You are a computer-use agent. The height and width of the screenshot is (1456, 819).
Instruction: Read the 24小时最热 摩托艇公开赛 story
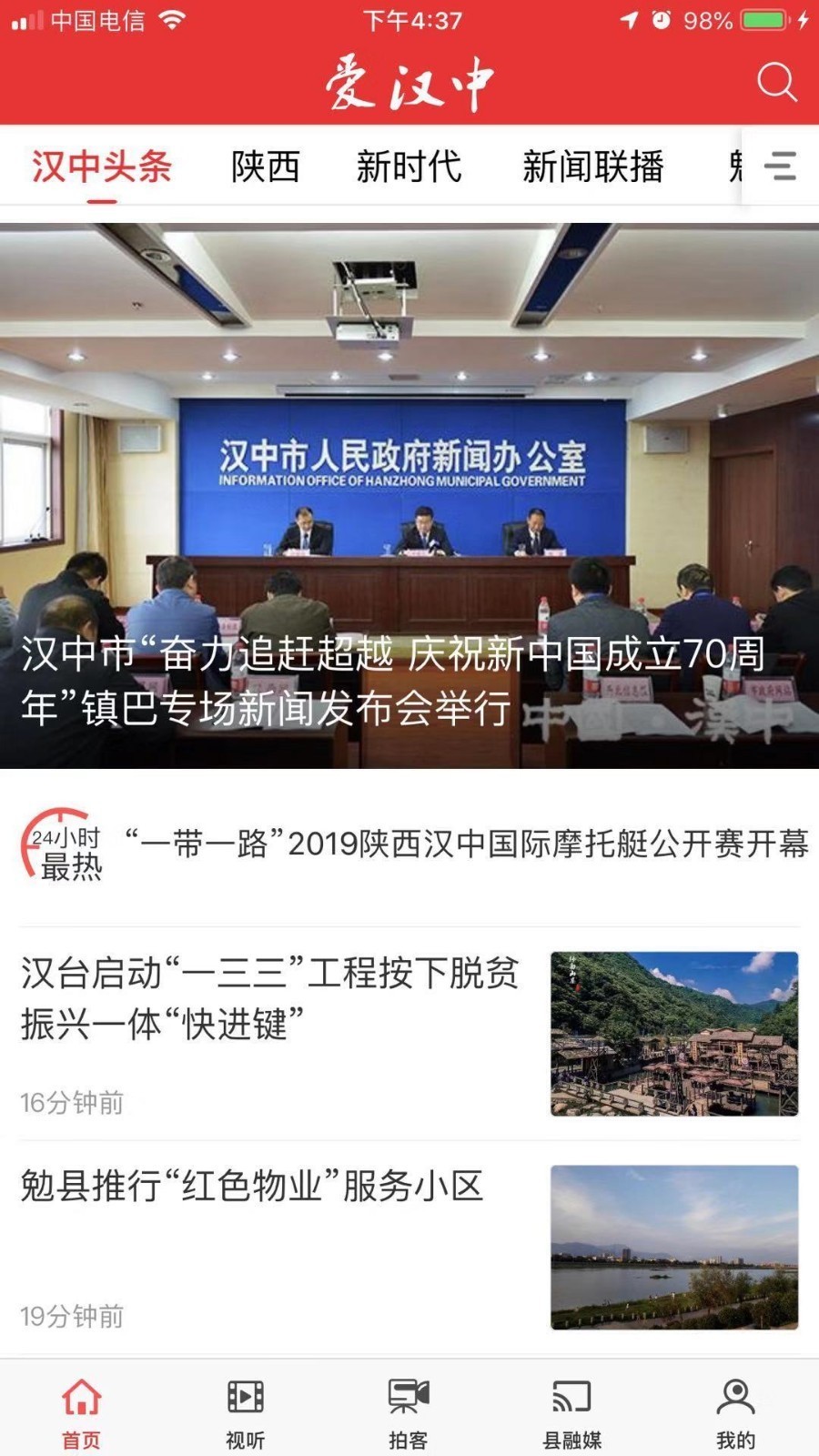(x=464, y=844)
